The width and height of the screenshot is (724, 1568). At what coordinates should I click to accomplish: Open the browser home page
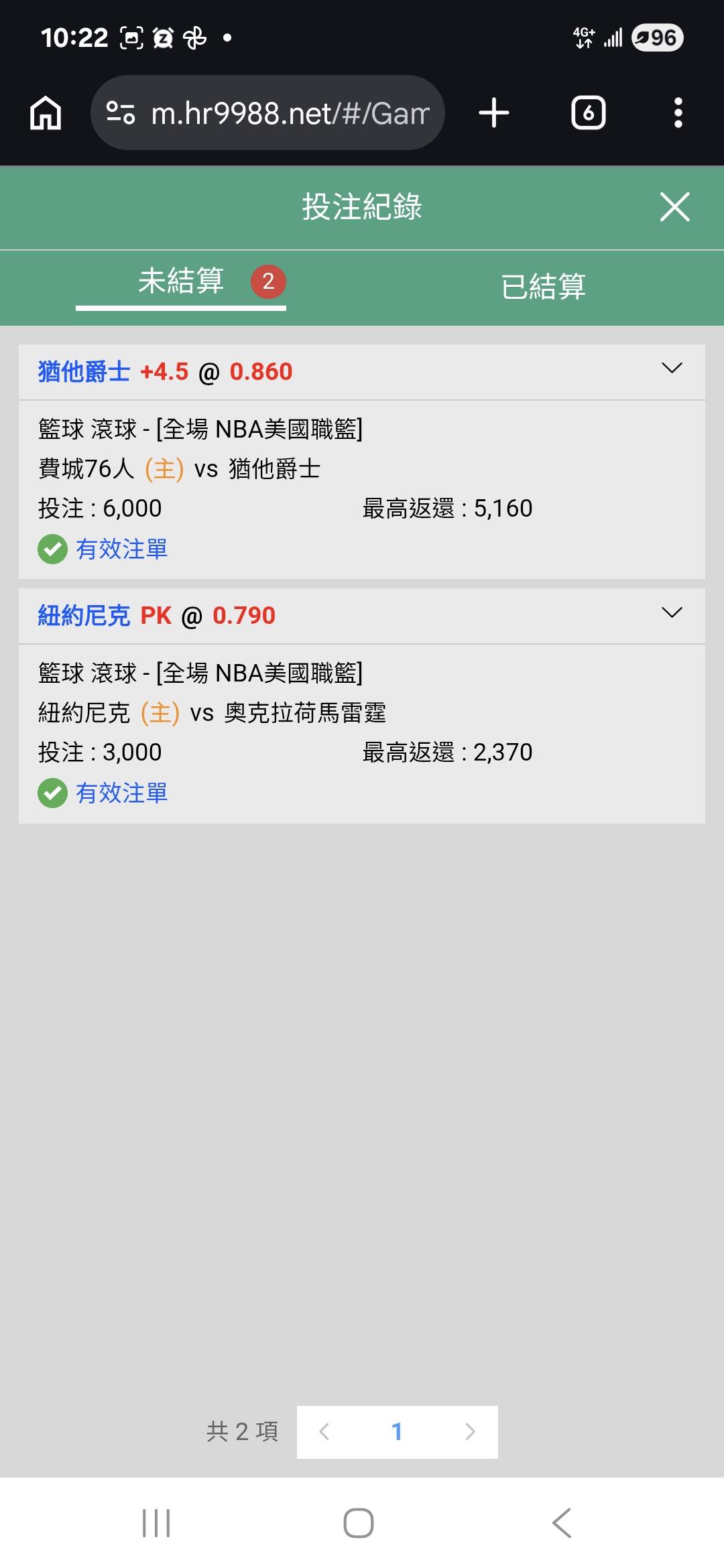[x=46, y=113]
